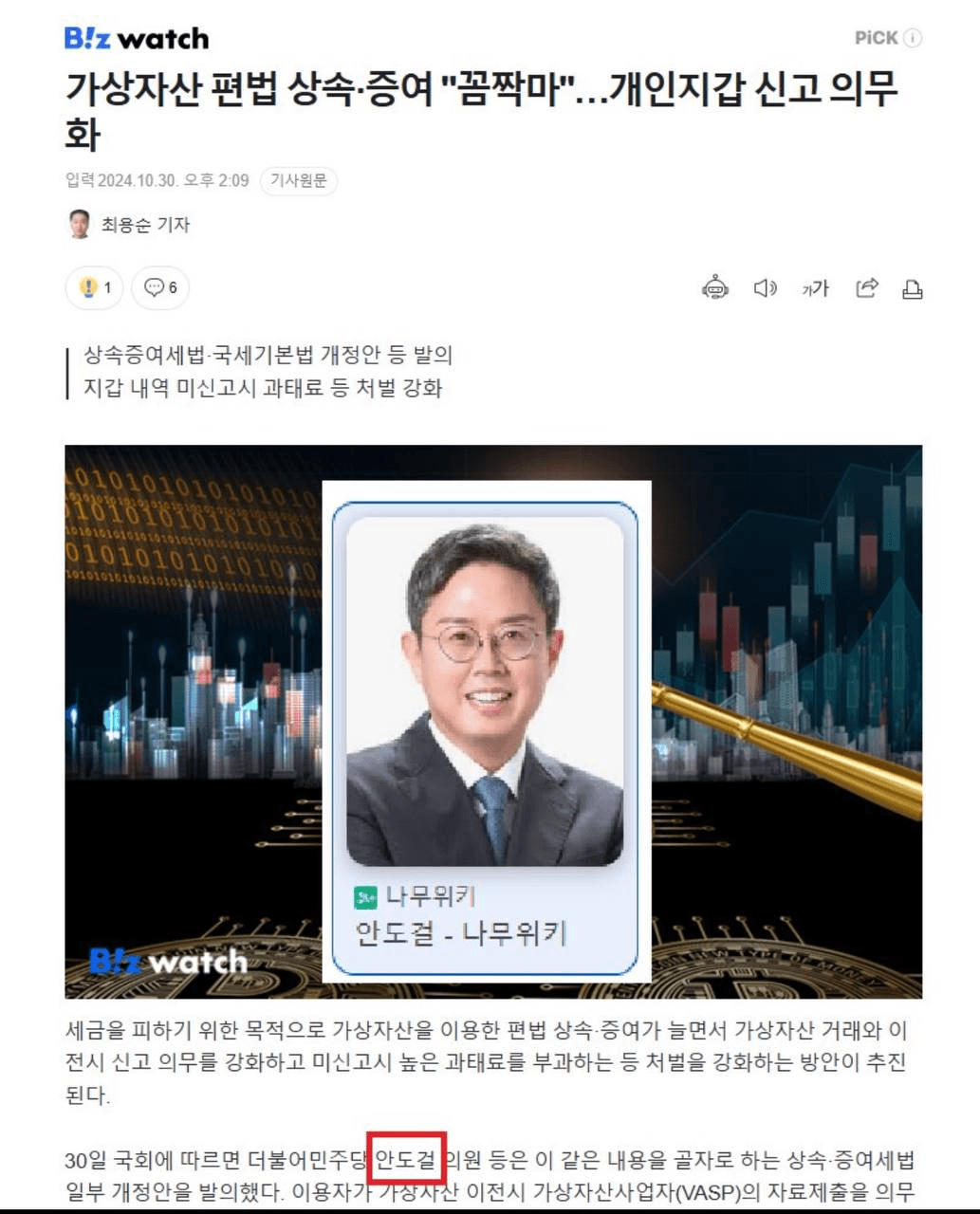The image size is (980, 1214).
Task: Change the font size with the 가가 icon
Action: (815, 288)
